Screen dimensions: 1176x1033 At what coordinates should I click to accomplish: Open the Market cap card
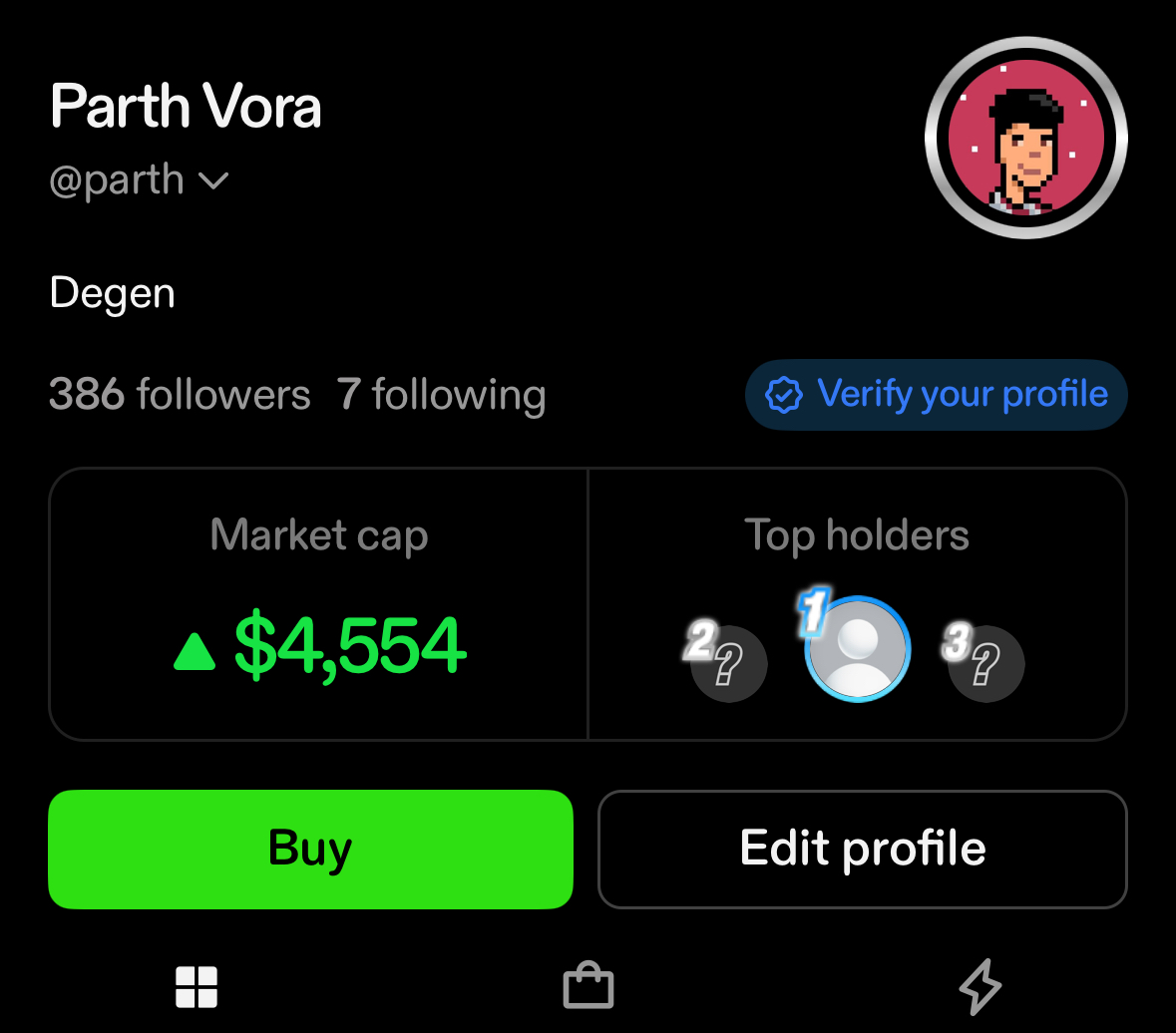318,604
